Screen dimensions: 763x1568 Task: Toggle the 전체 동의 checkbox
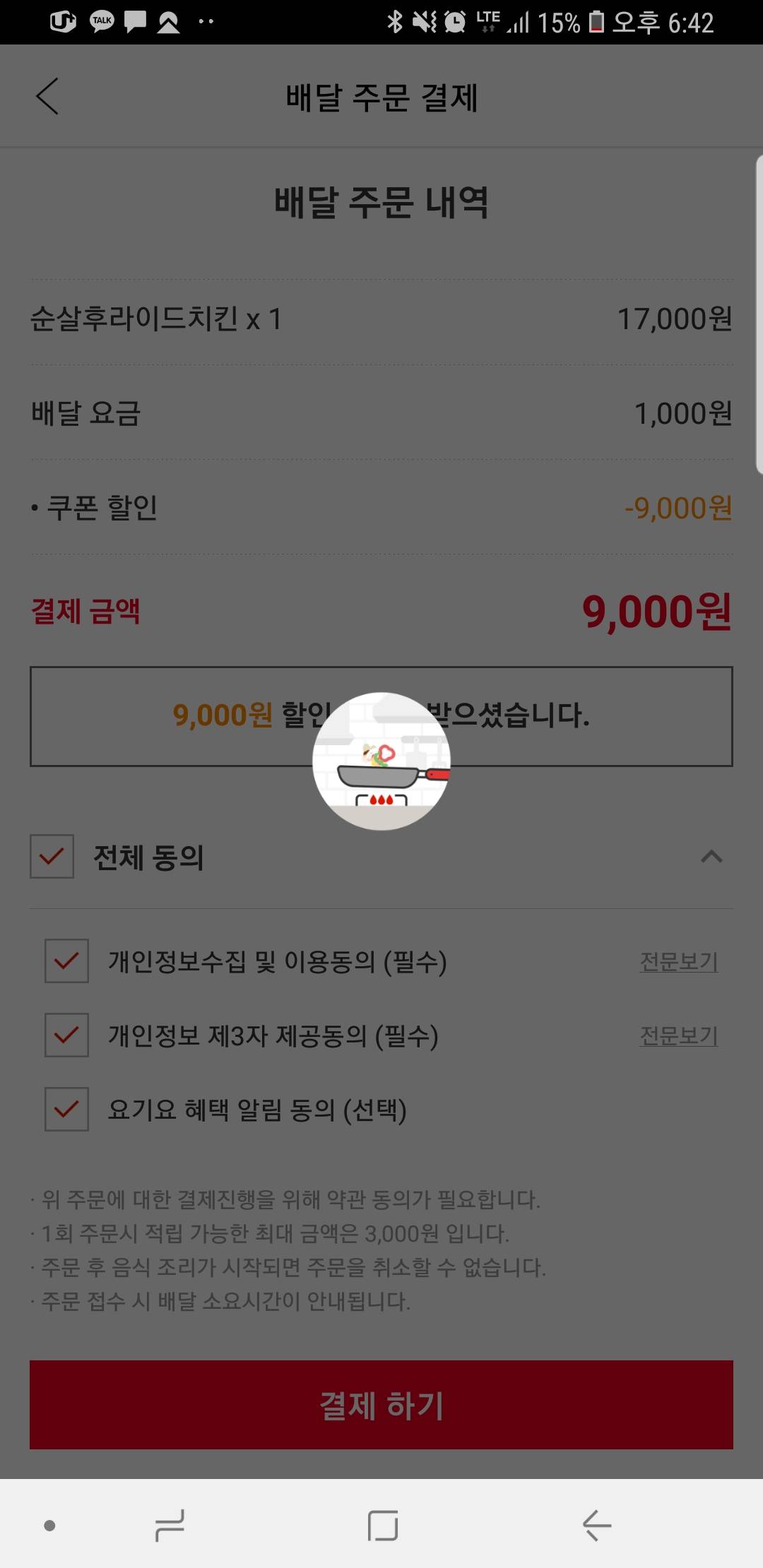52,857
